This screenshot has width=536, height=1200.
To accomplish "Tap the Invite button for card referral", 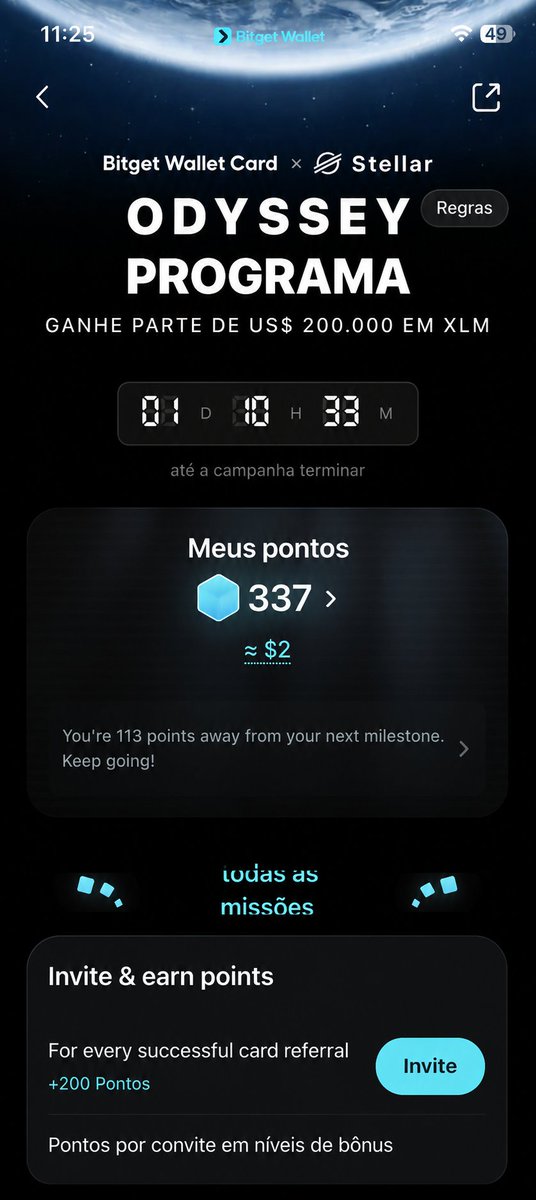I will tap(430, 1066).
